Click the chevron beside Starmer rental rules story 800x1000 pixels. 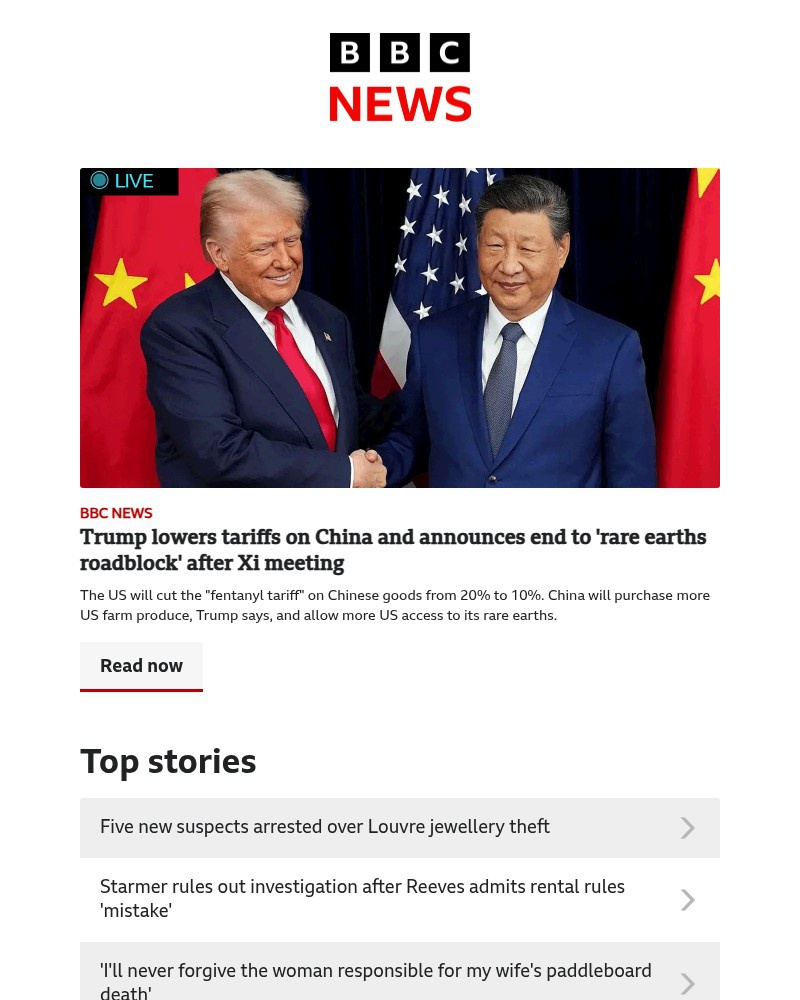click(x=687, y=899)
